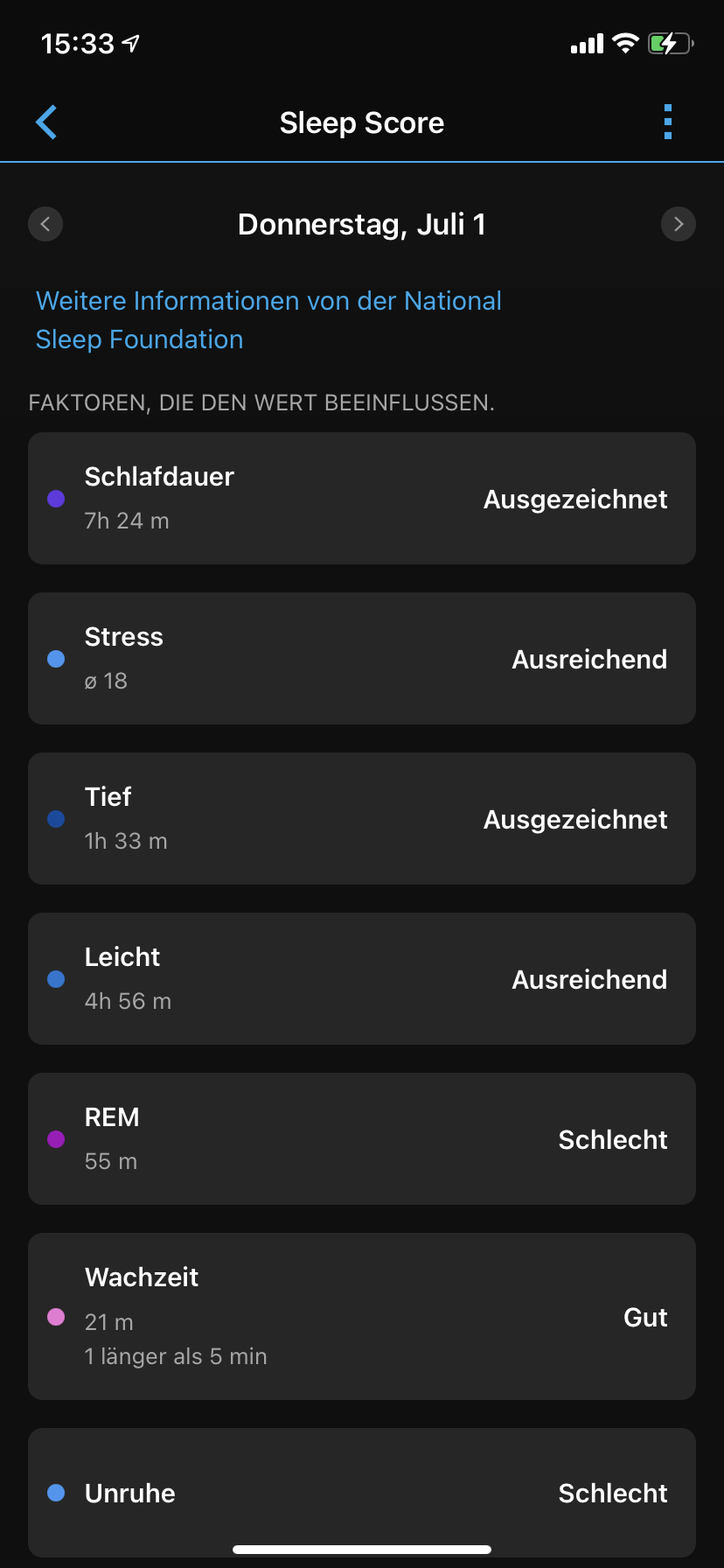
Task: Open the Schlafdauer factor card
Action: [x=362, y=499]
